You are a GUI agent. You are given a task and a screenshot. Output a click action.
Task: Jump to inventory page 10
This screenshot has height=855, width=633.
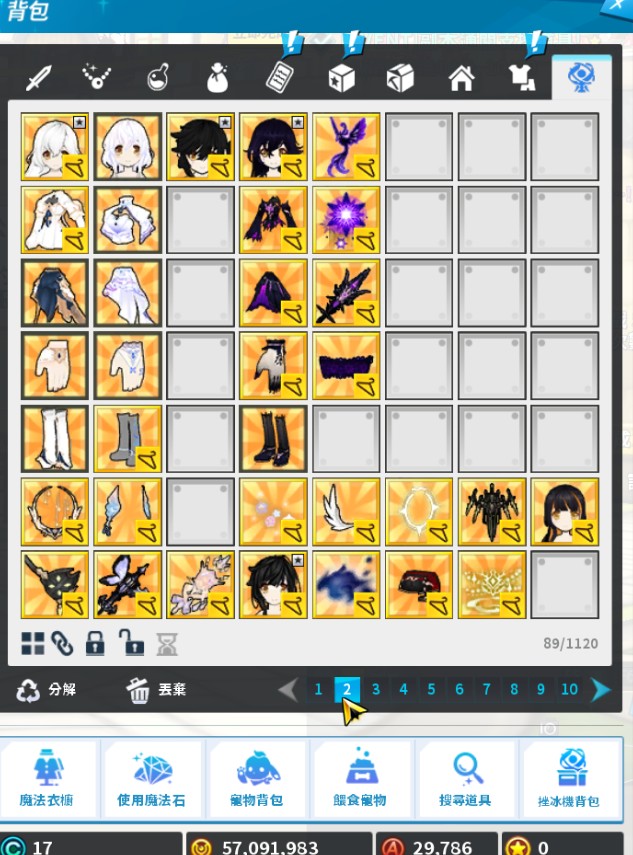tap(569, 689)
